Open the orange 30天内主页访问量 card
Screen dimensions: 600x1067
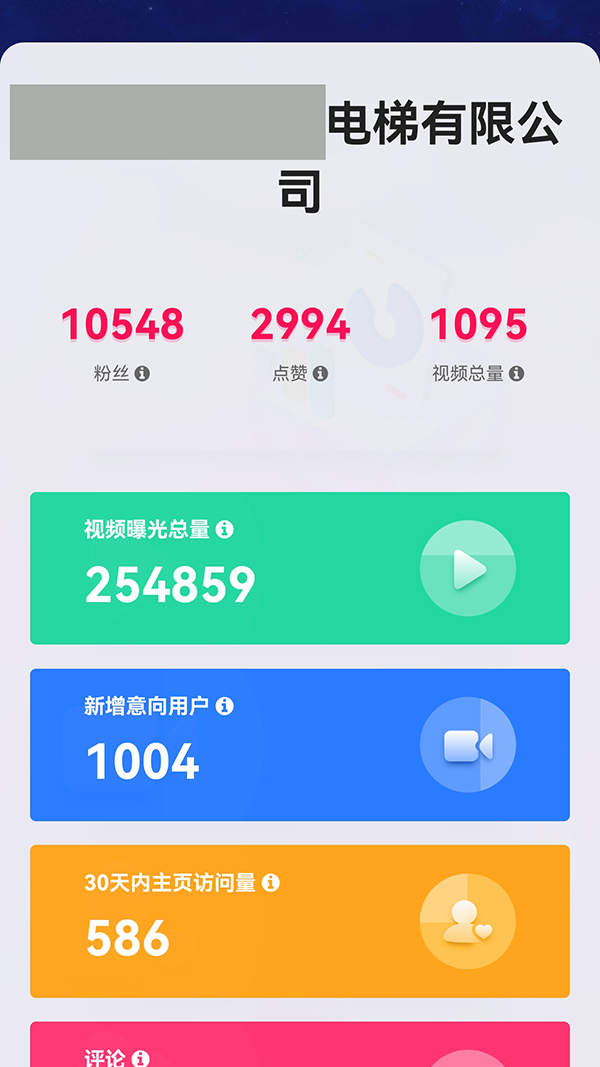click(x=300, y=921)
